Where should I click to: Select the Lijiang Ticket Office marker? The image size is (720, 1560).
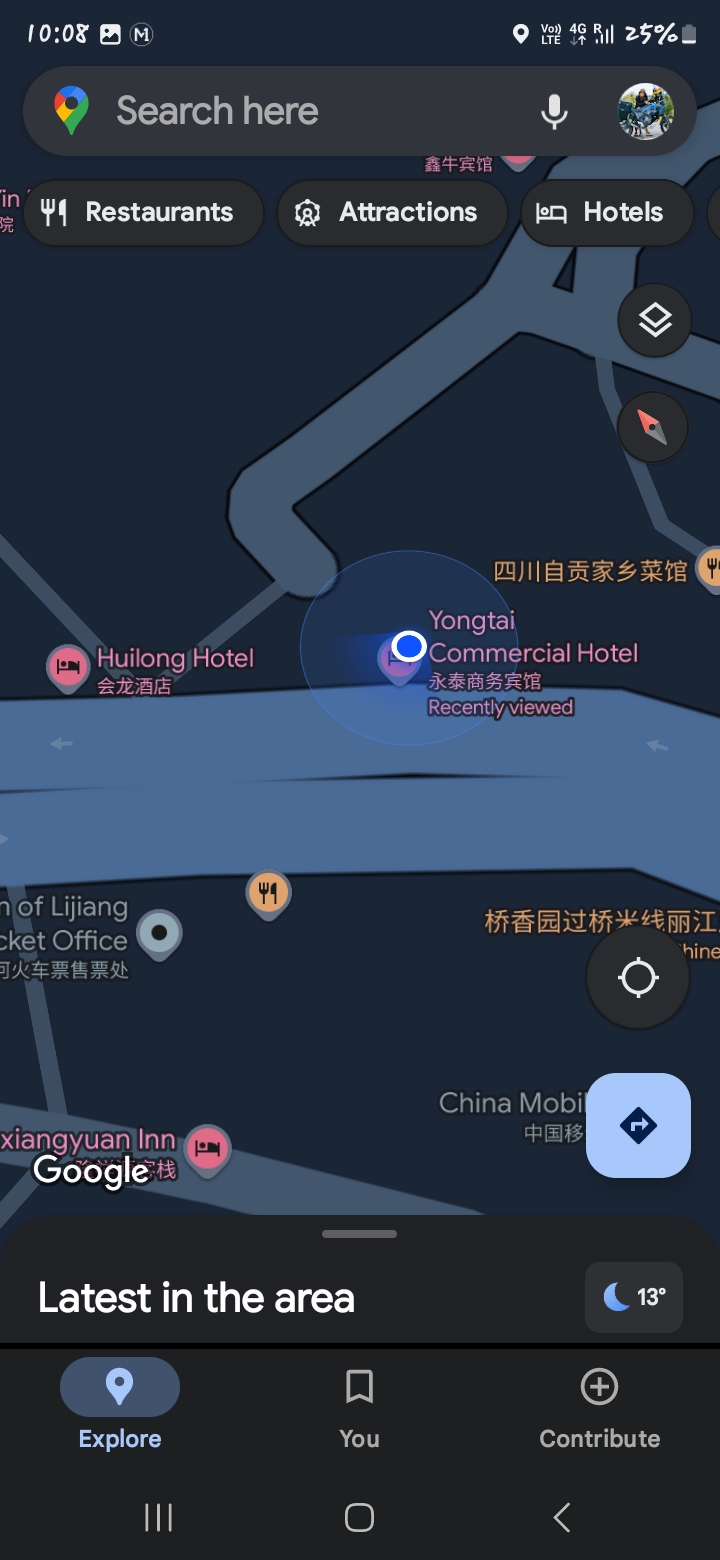coord(159,933)
